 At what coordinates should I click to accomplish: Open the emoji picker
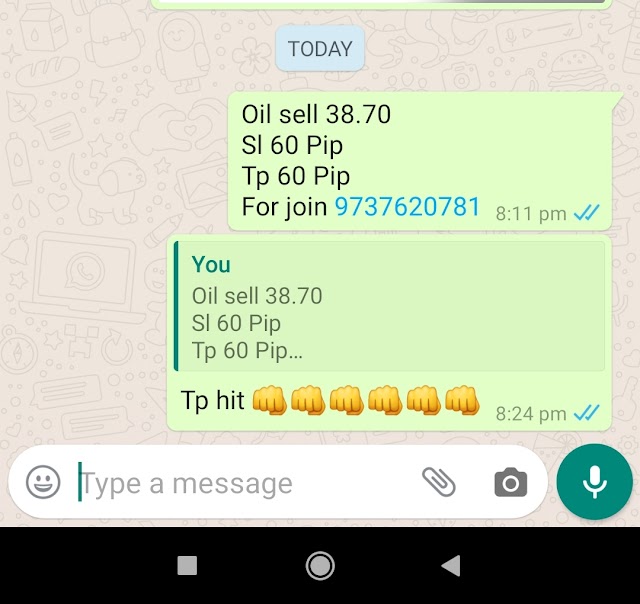pyautogui.click(x=43, y=483)
